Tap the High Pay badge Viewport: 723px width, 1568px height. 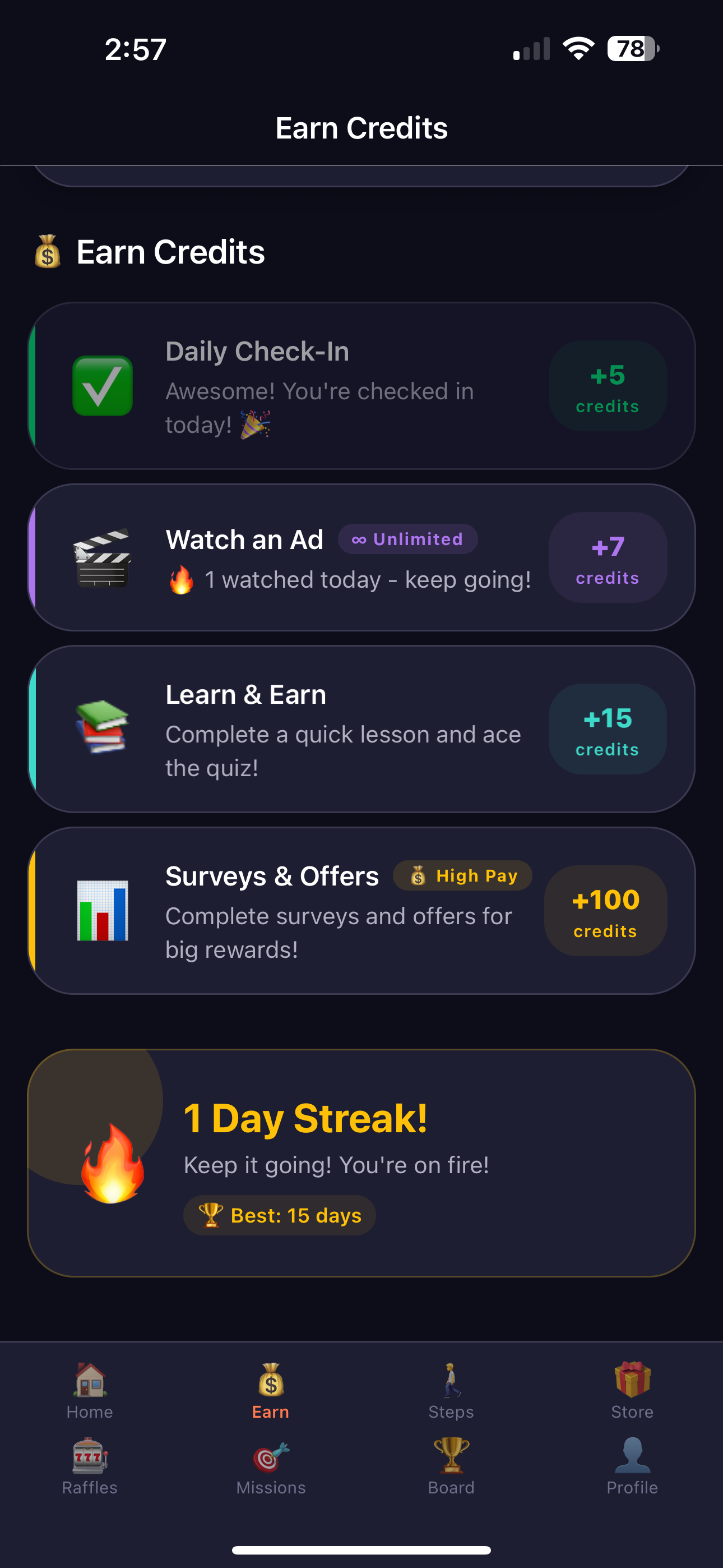tap(462, 875)
